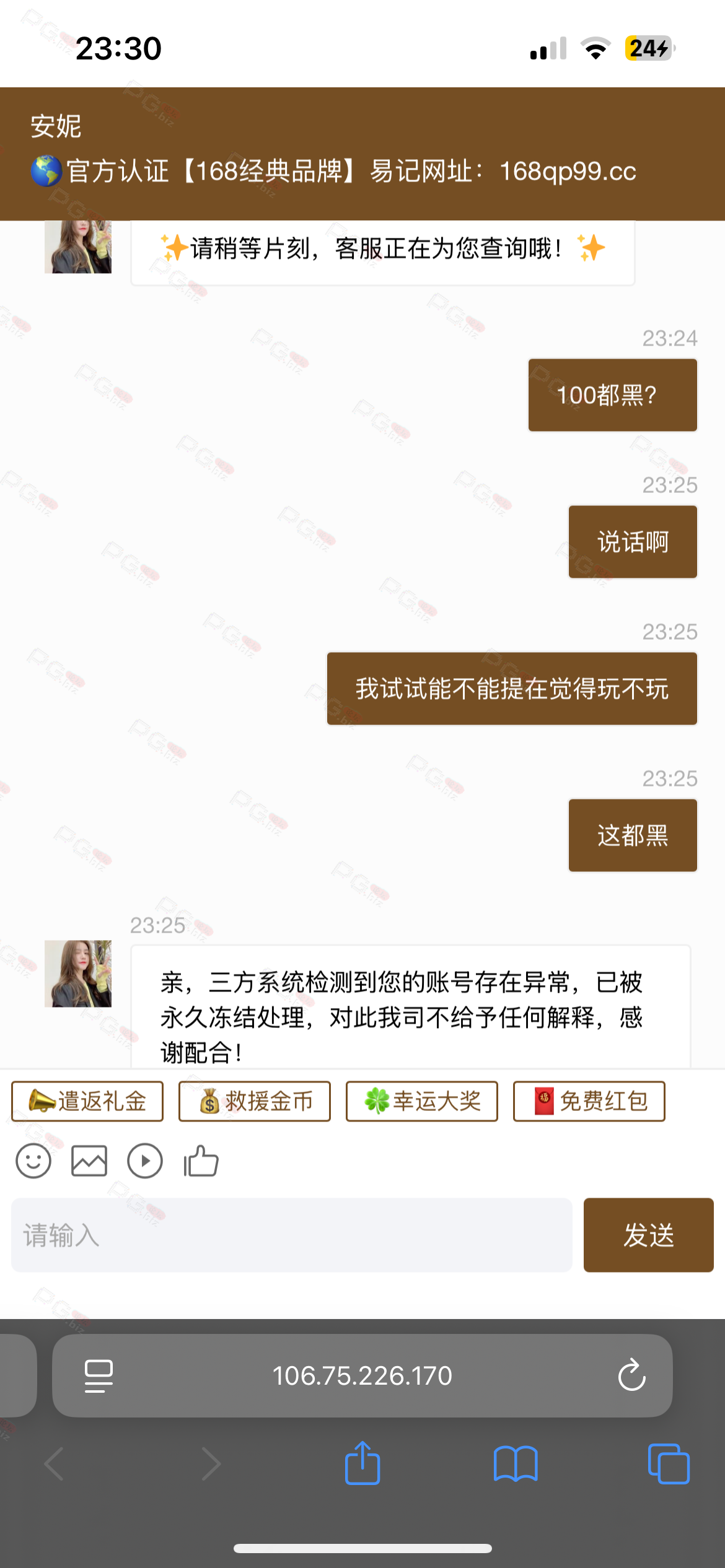This screenshot has height=1568, width=725.
Task: Select the 救援金币 quick option
Action: coord(255,1101)
